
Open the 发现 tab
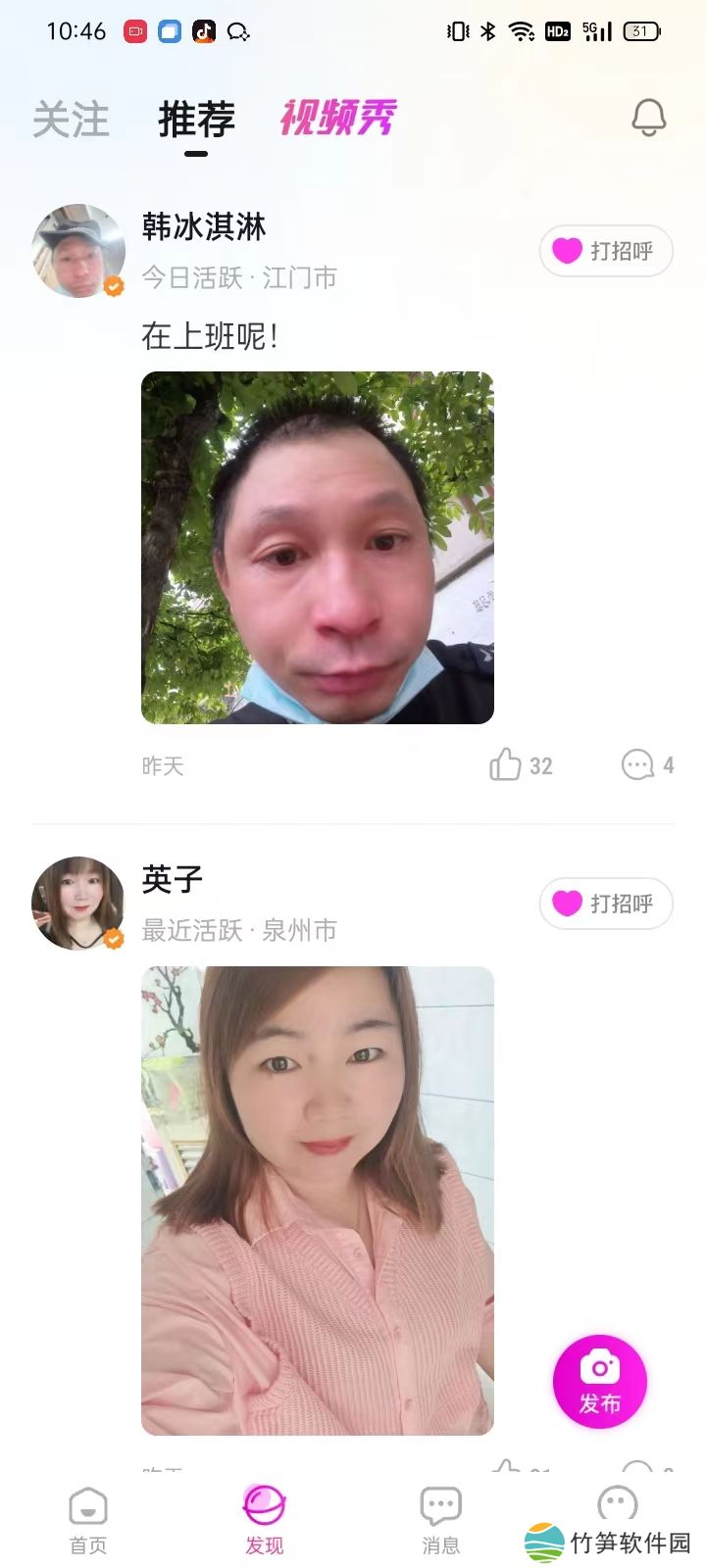pyautogui.click(x=264, y=1519)
